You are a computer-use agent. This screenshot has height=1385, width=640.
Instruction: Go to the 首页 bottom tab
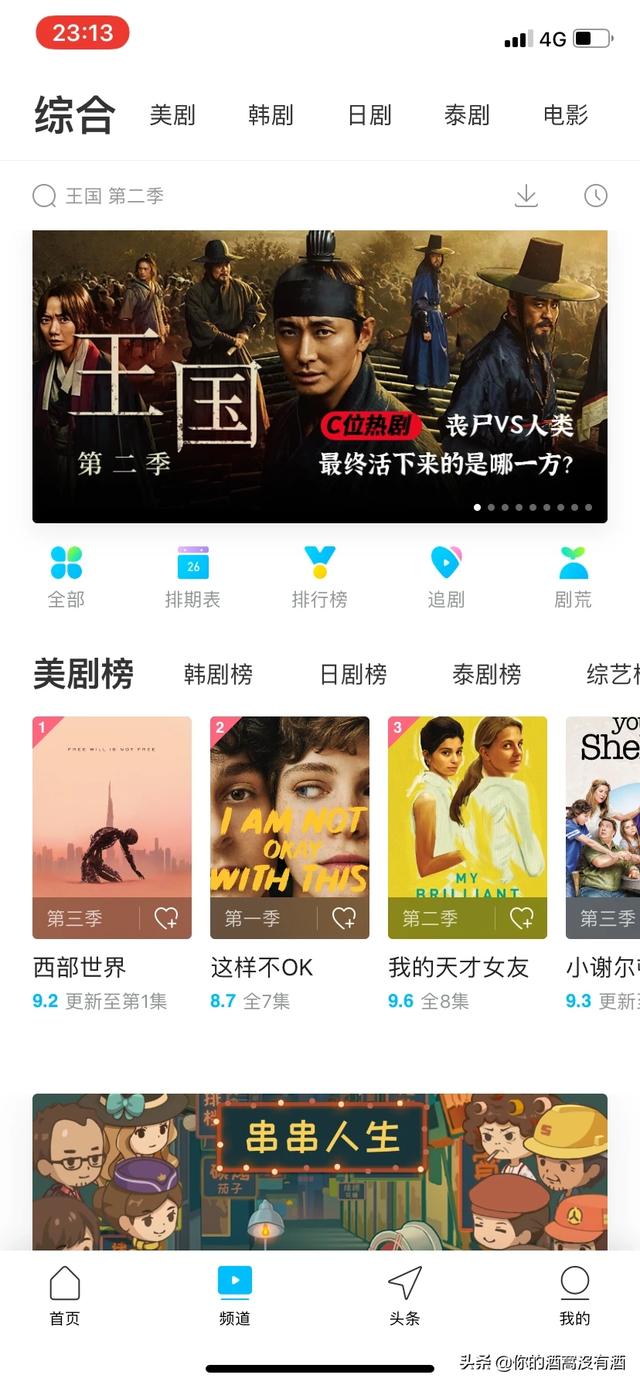65,1296
